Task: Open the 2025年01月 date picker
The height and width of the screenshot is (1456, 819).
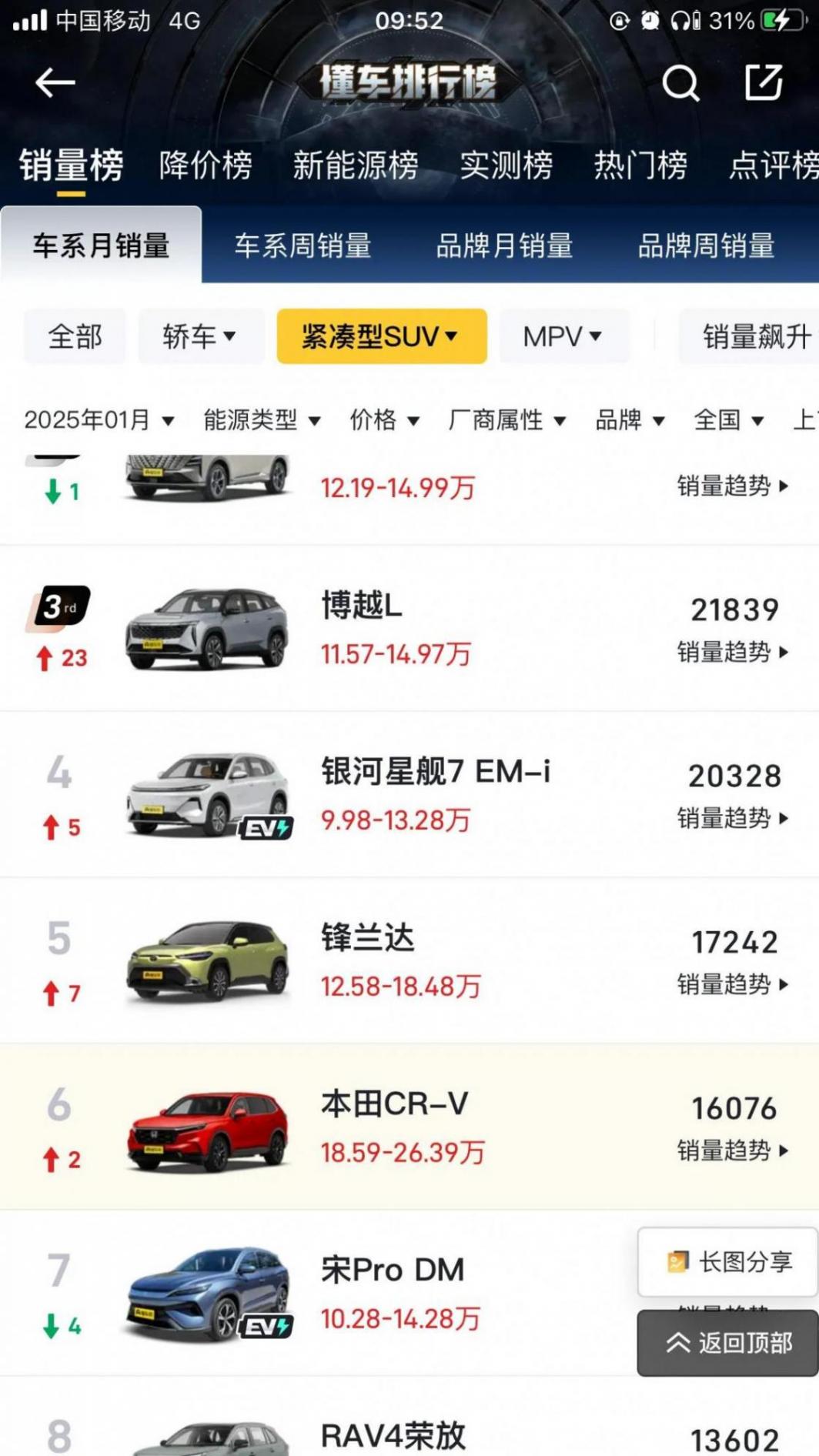Action: (x=99, y=420)
